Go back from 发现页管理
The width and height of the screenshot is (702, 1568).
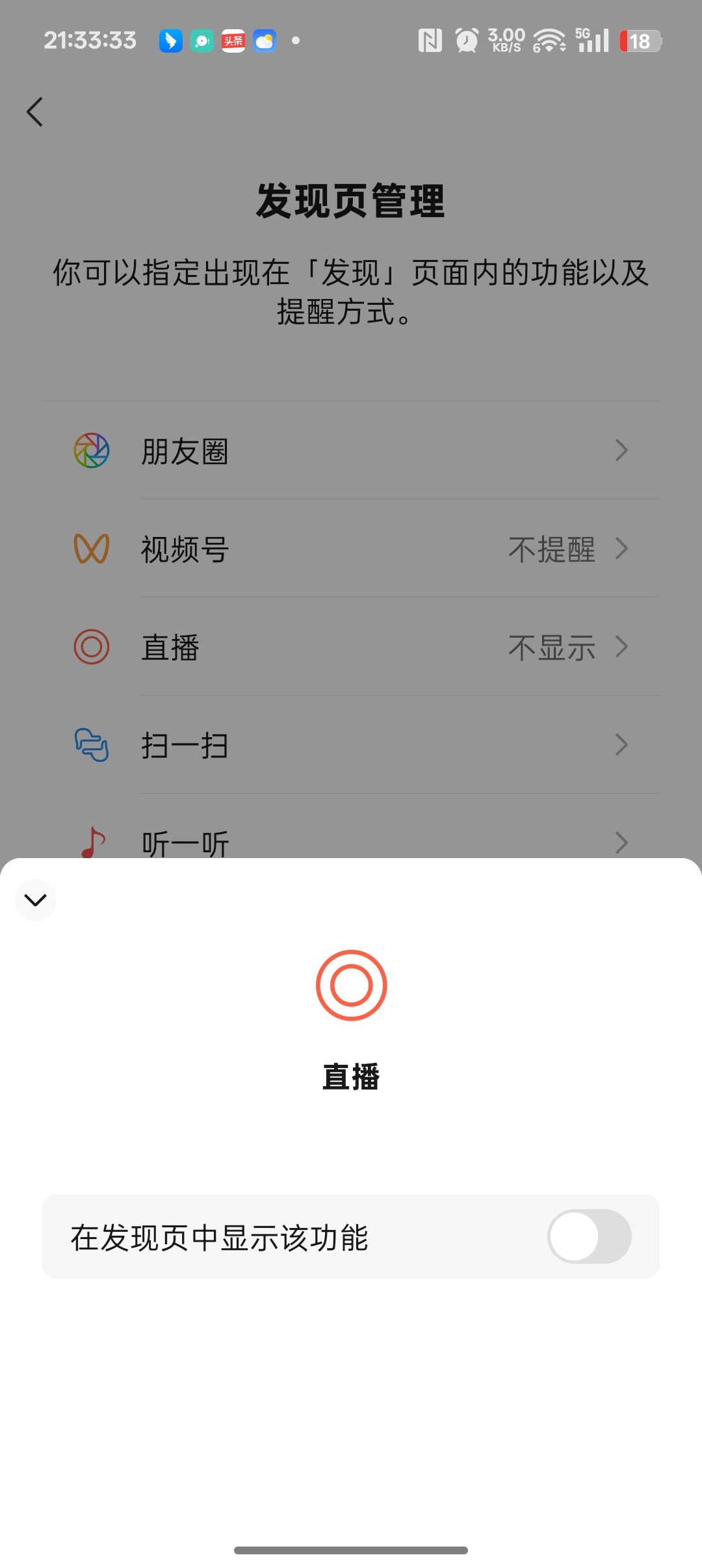35,112
